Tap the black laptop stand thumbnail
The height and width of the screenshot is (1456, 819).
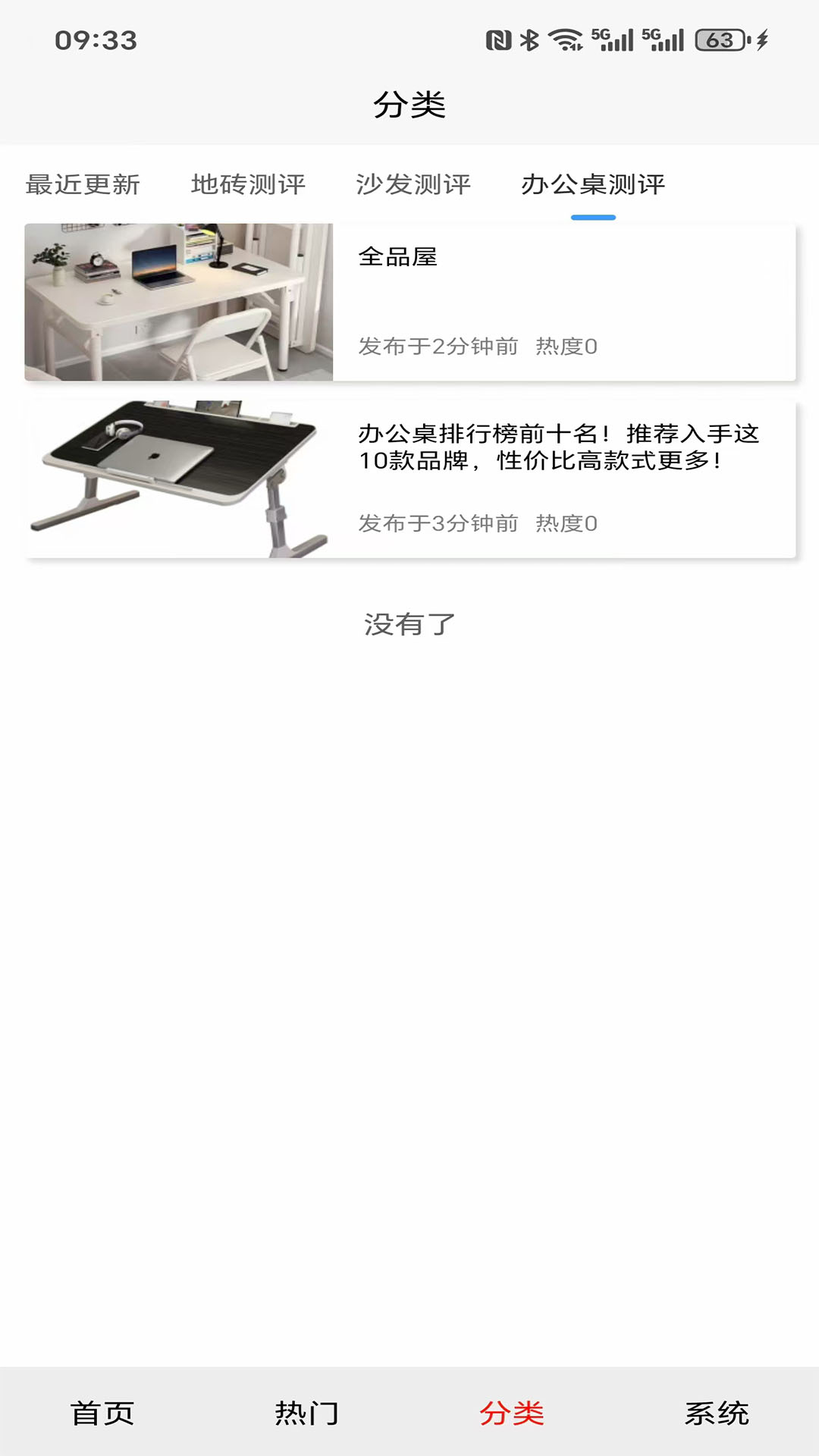[180, 478]
